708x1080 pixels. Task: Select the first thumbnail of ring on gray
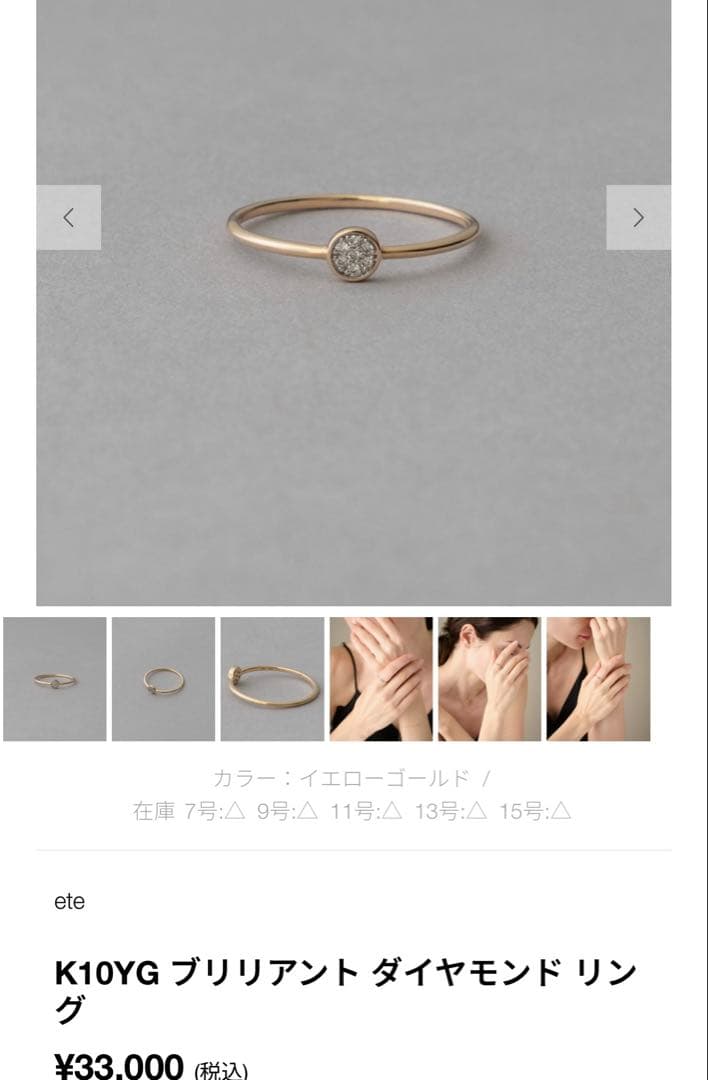pos(55,679)
